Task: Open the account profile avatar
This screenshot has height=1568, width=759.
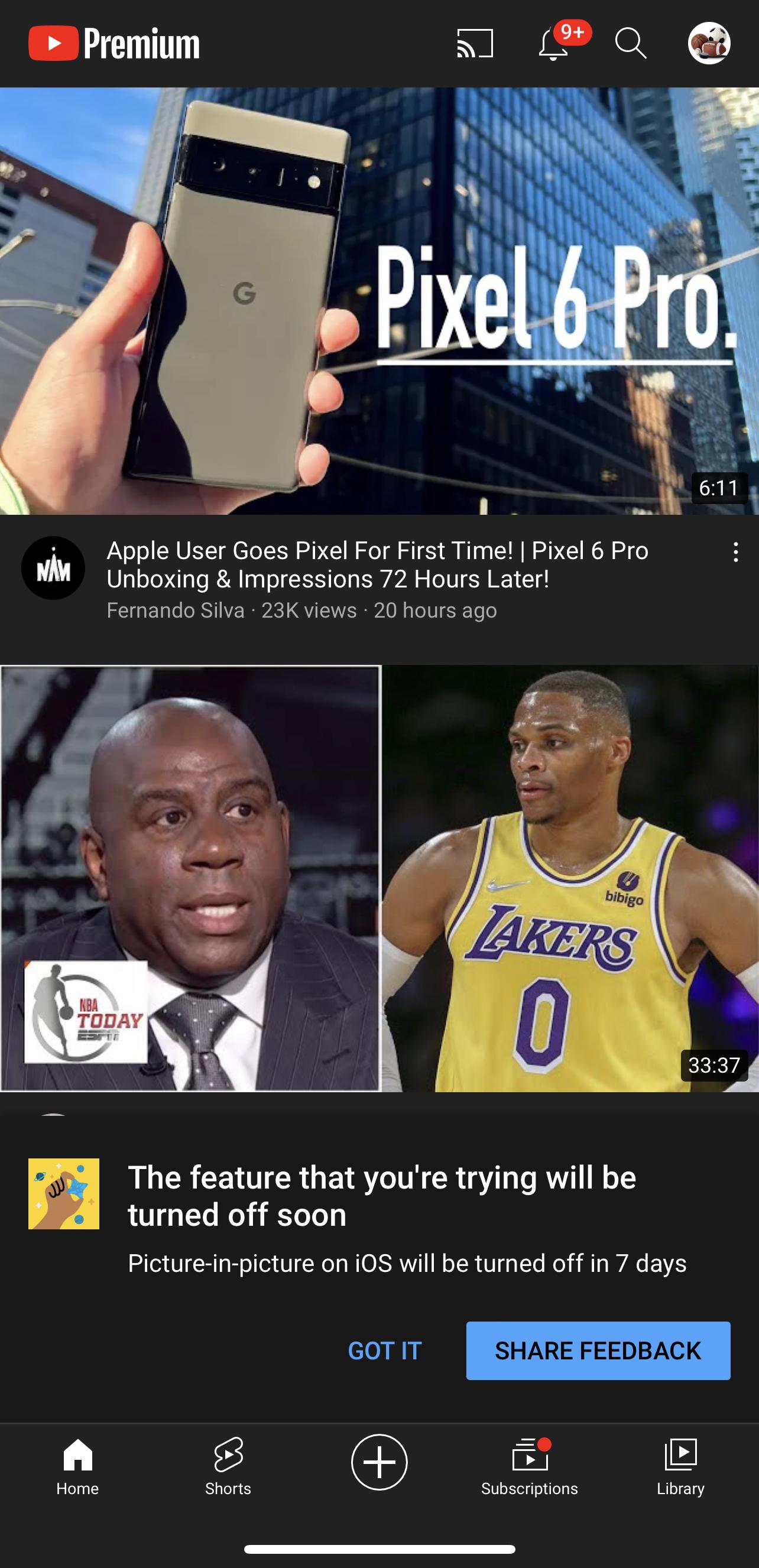Action: (x=709, y=44)
